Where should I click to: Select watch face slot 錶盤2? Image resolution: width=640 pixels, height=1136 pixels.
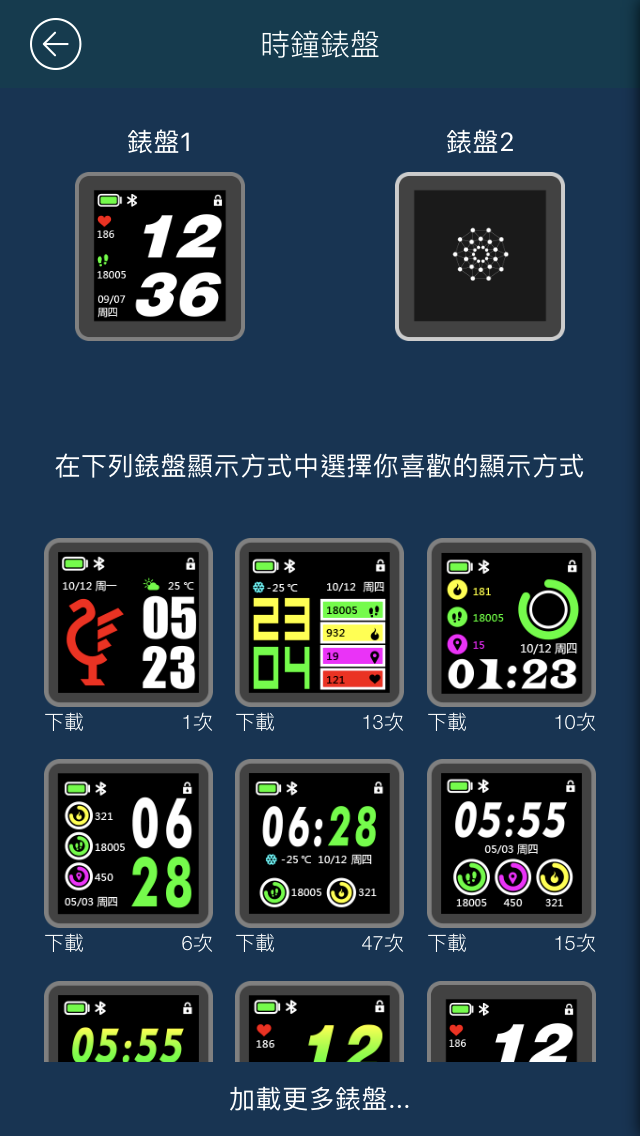coord(480,256)
